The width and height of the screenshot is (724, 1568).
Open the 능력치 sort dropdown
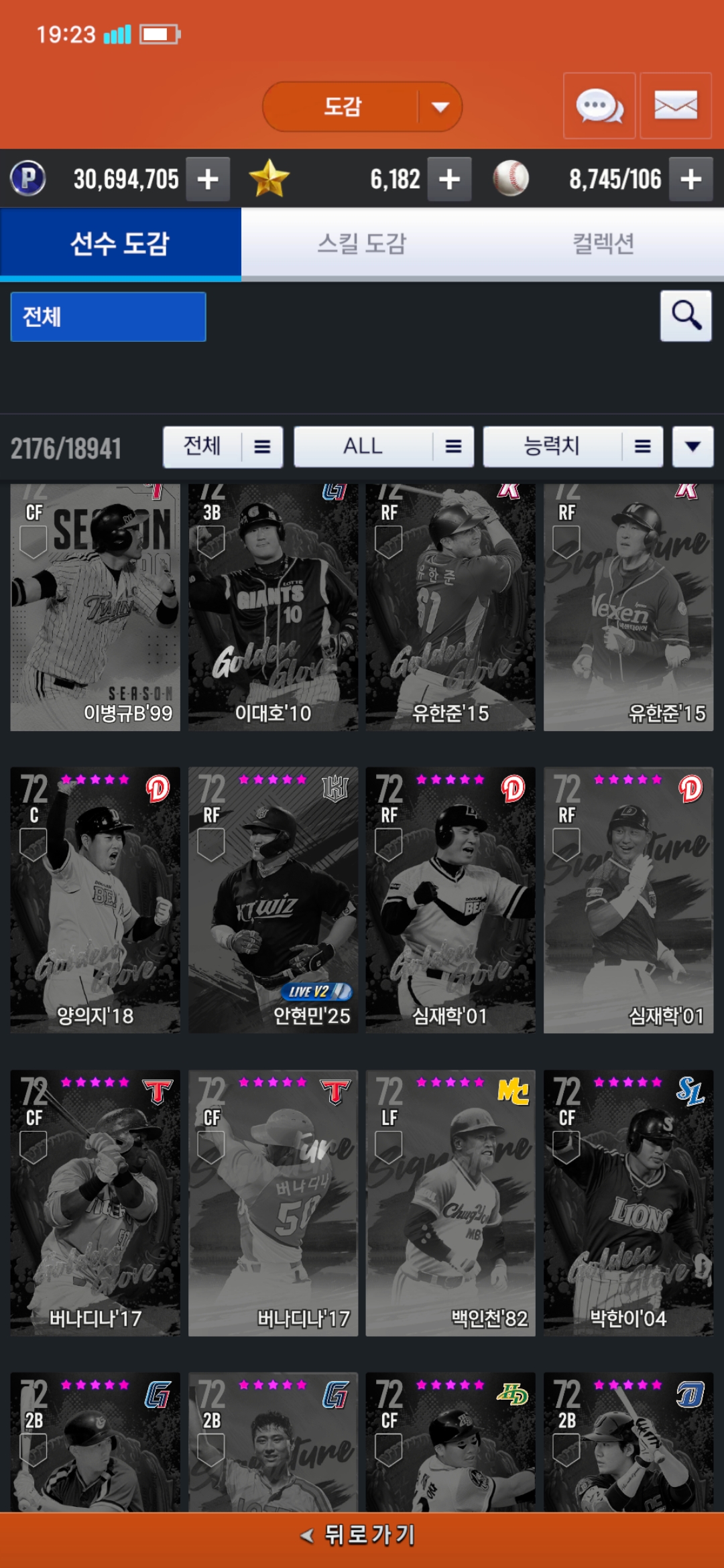[572, 446]
